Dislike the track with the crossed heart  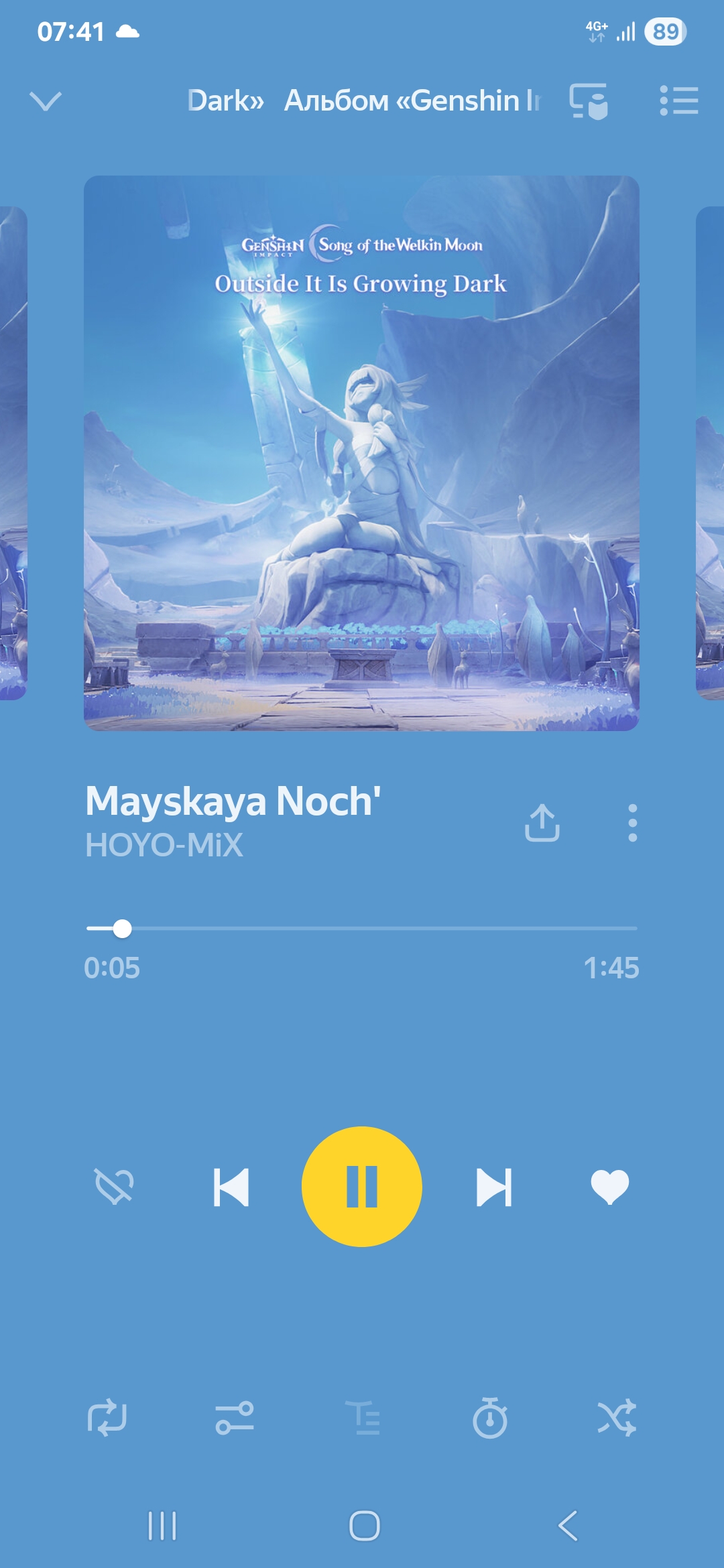[x=114, y=1186]
